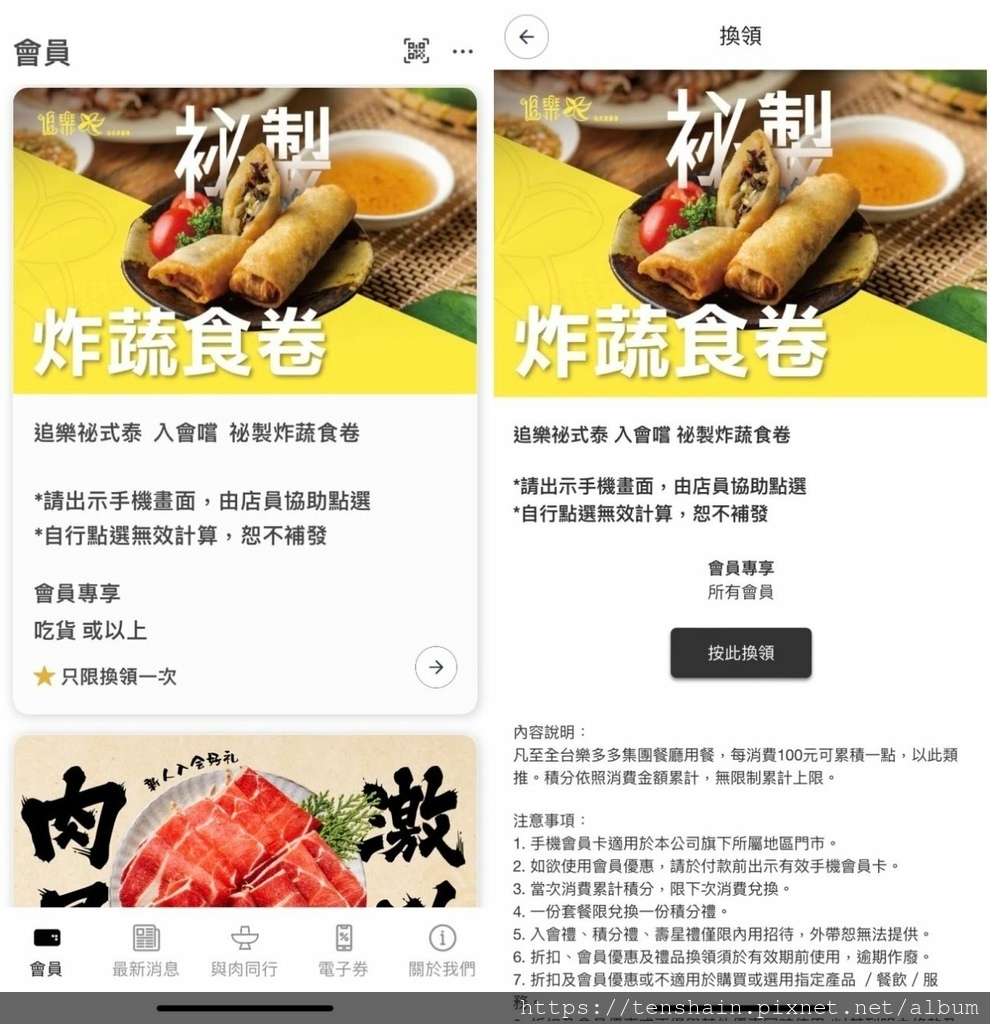The image size is (990, 1024).
Task: Tap the 按此換領 redeem button
Action: pos(740,653)
